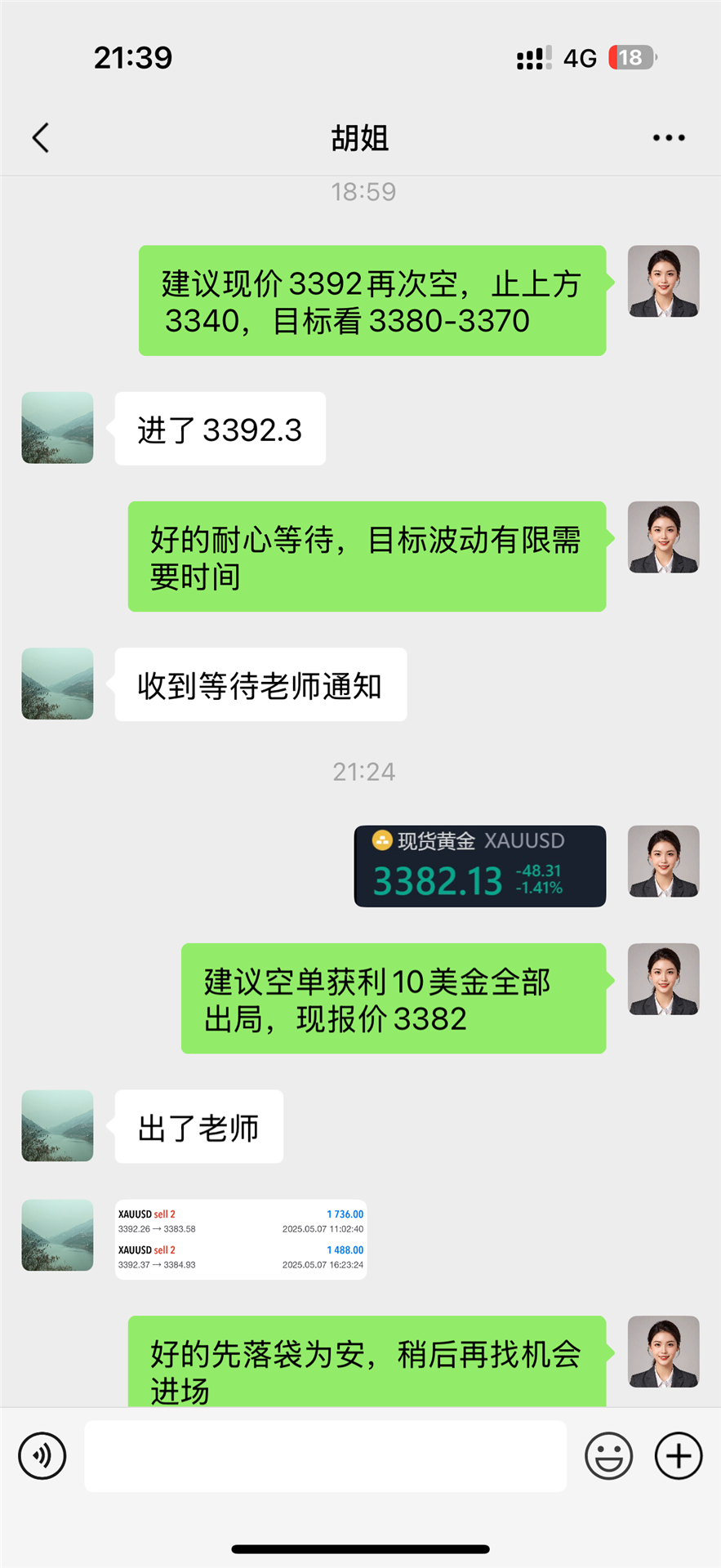Open the contact's landscape avatar beside 进了 3392.3
721x1568 pixels.
57,428
